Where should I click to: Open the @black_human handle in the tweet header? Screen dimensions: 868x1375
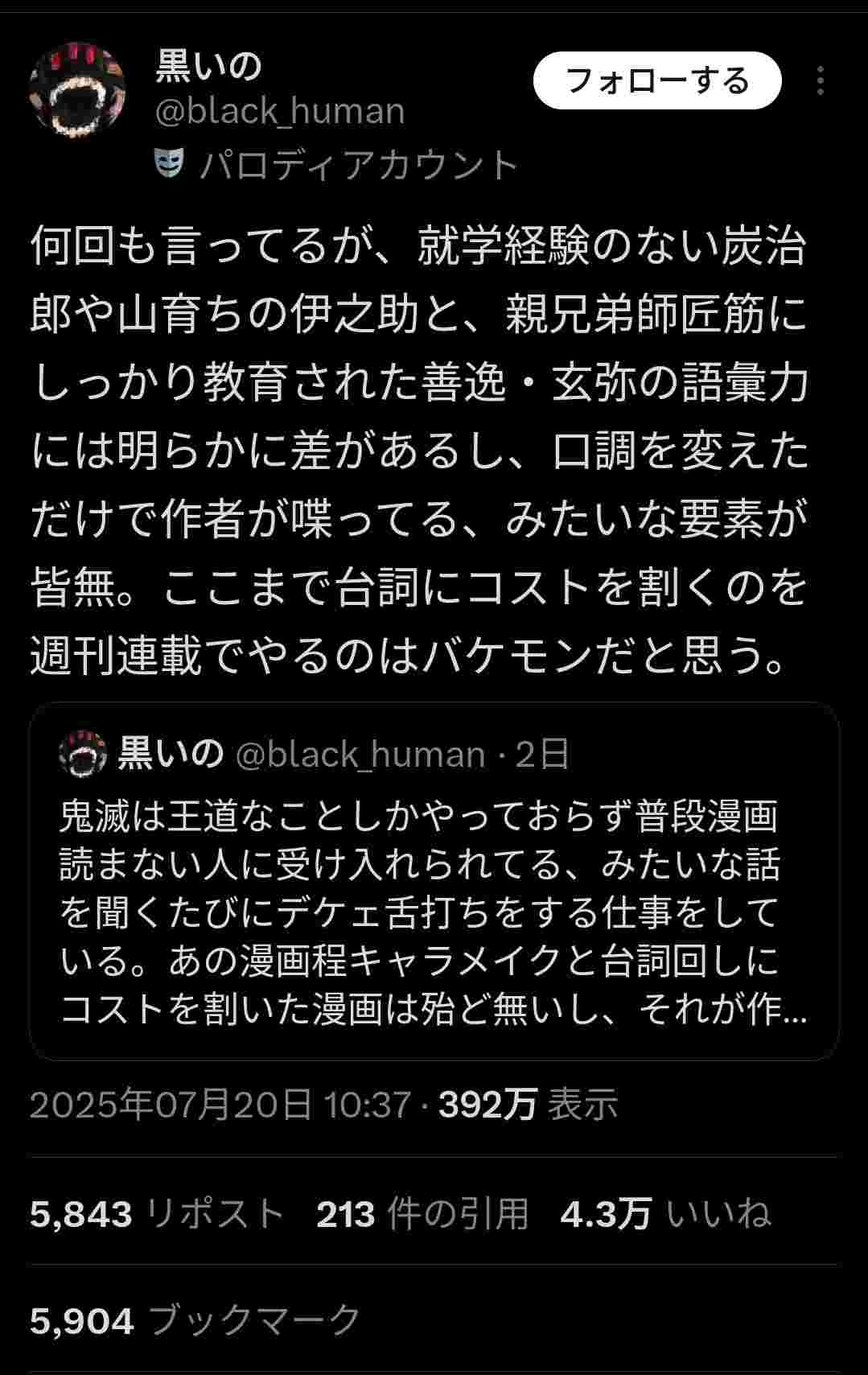tap(279, 111)
